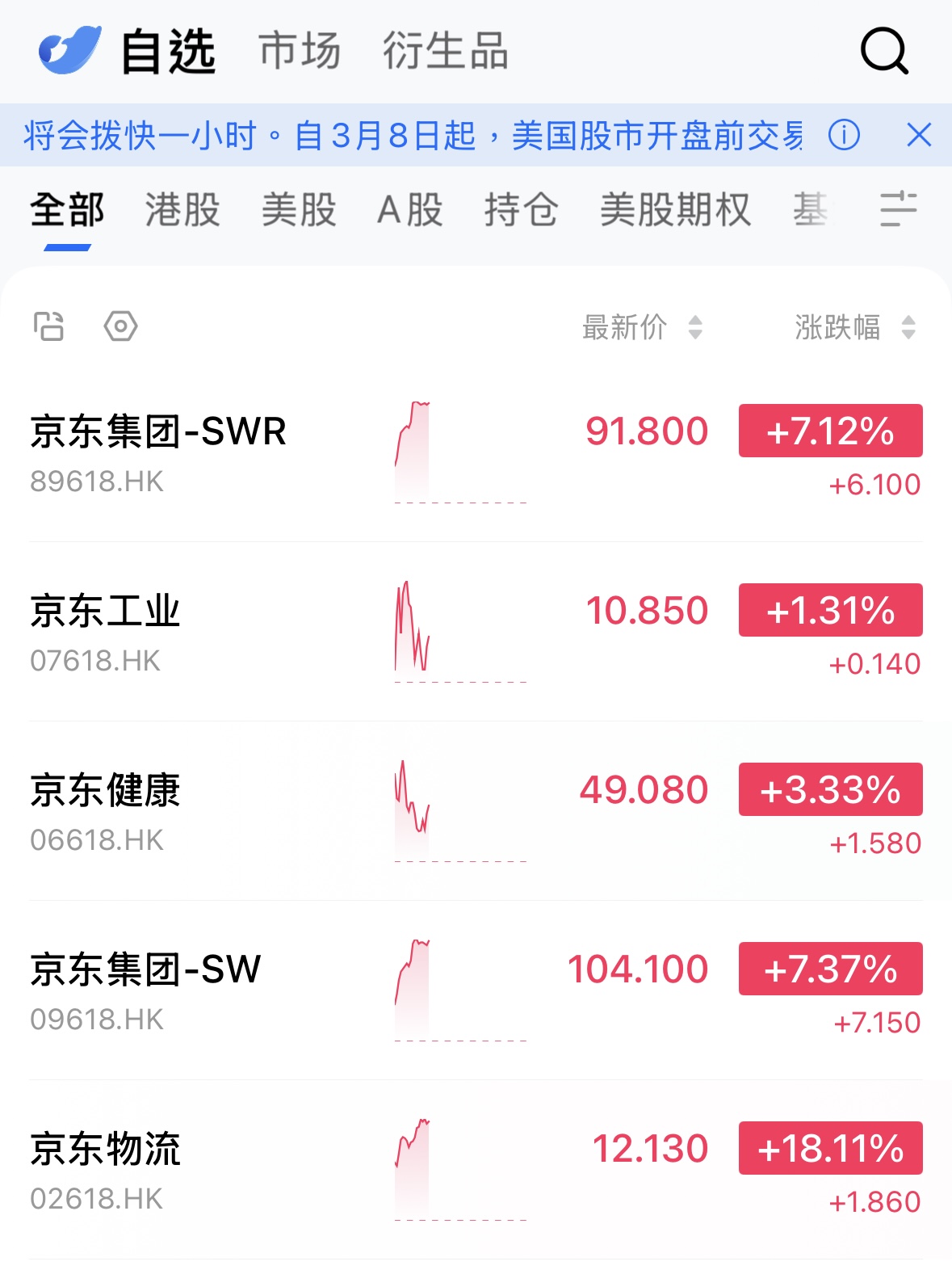Open the watchlist group manage icon

pos(898,210)
